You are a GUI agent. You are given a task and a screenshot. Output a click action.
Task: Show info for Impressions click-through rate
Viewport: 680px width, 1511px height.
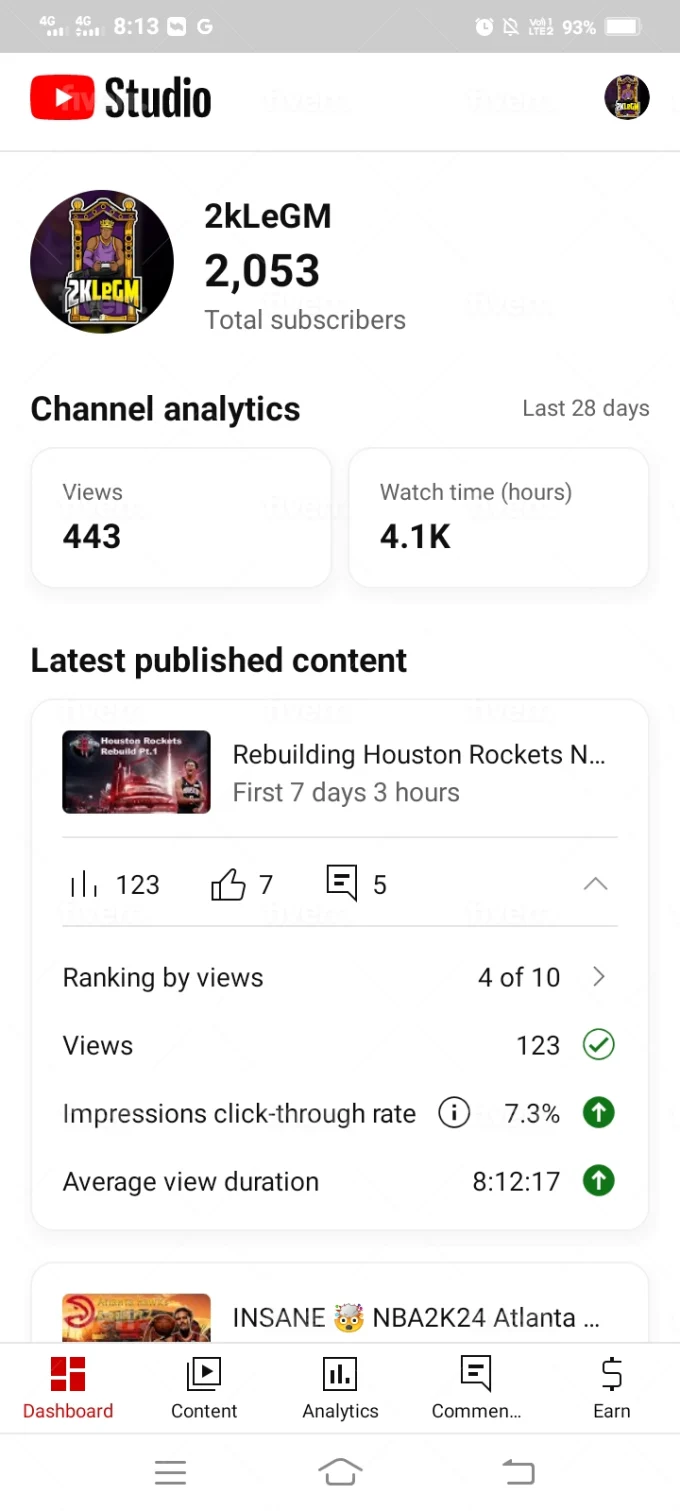(x=454, y=1113)
